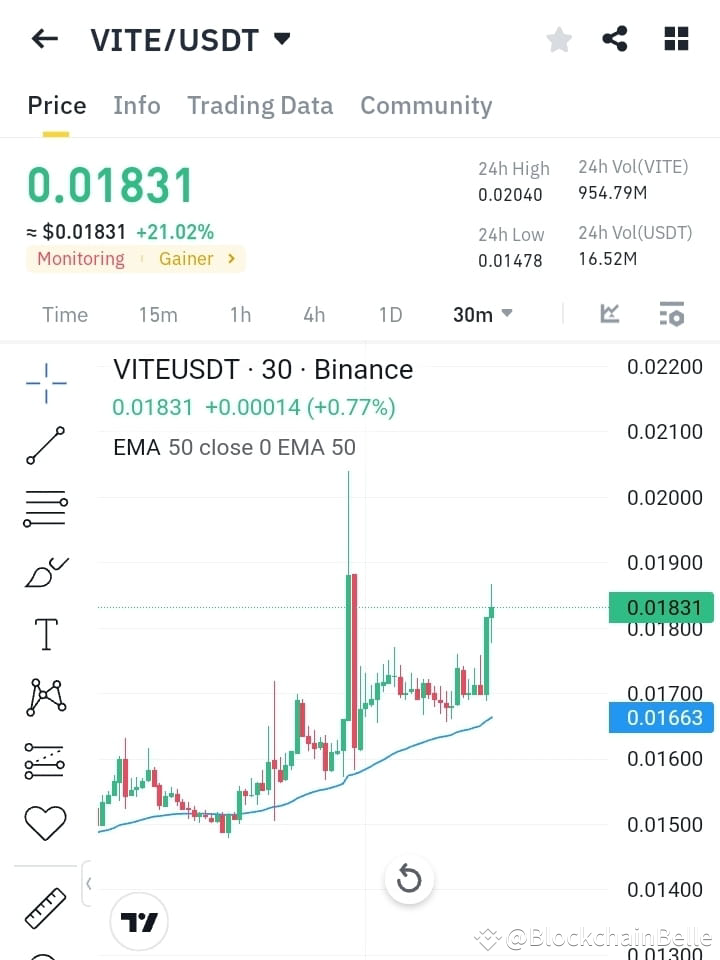Open the favorite drawings heart icon
720x960 pixels.
click(x=44, y=821)
